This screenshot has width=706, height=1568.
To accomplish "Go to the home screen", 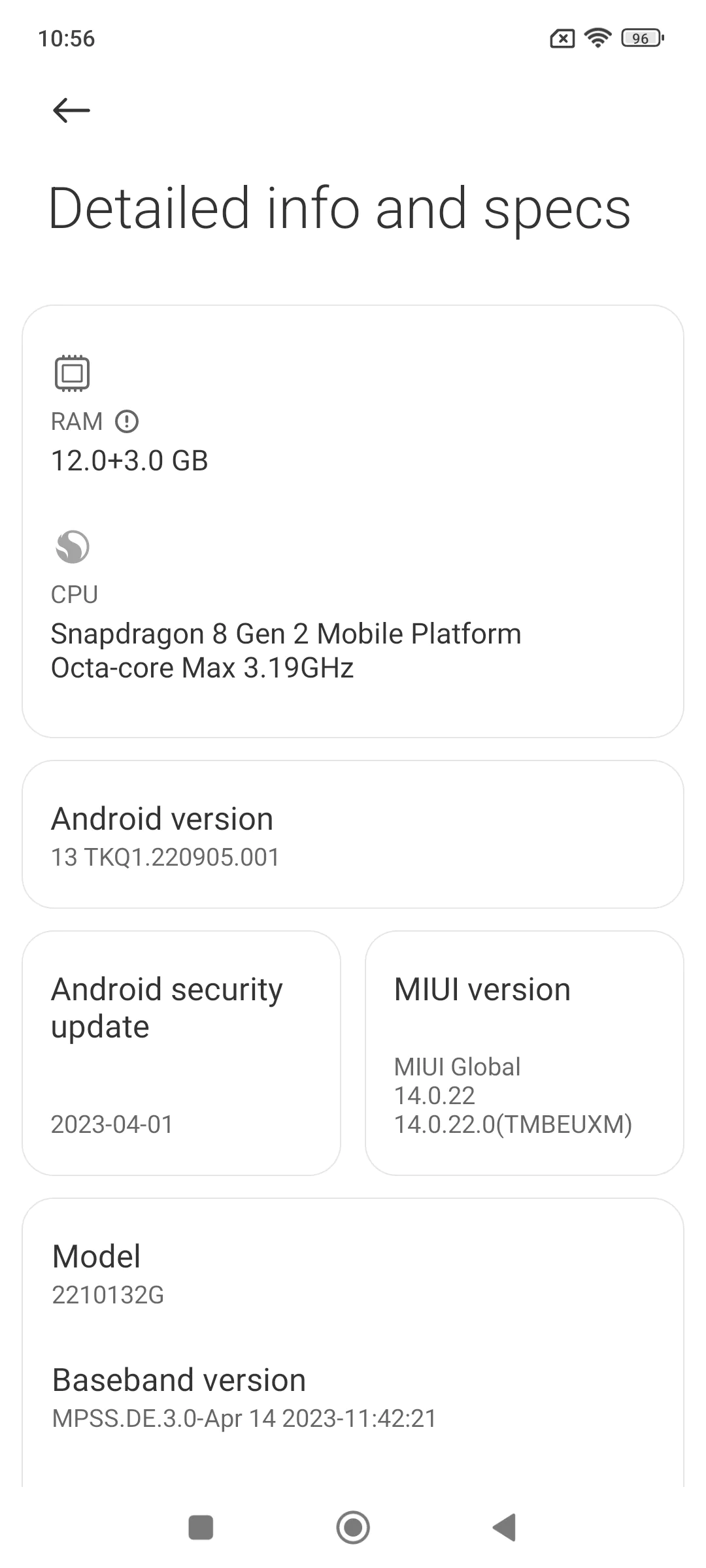I will pyautogui.click(x=353, y=1527).
